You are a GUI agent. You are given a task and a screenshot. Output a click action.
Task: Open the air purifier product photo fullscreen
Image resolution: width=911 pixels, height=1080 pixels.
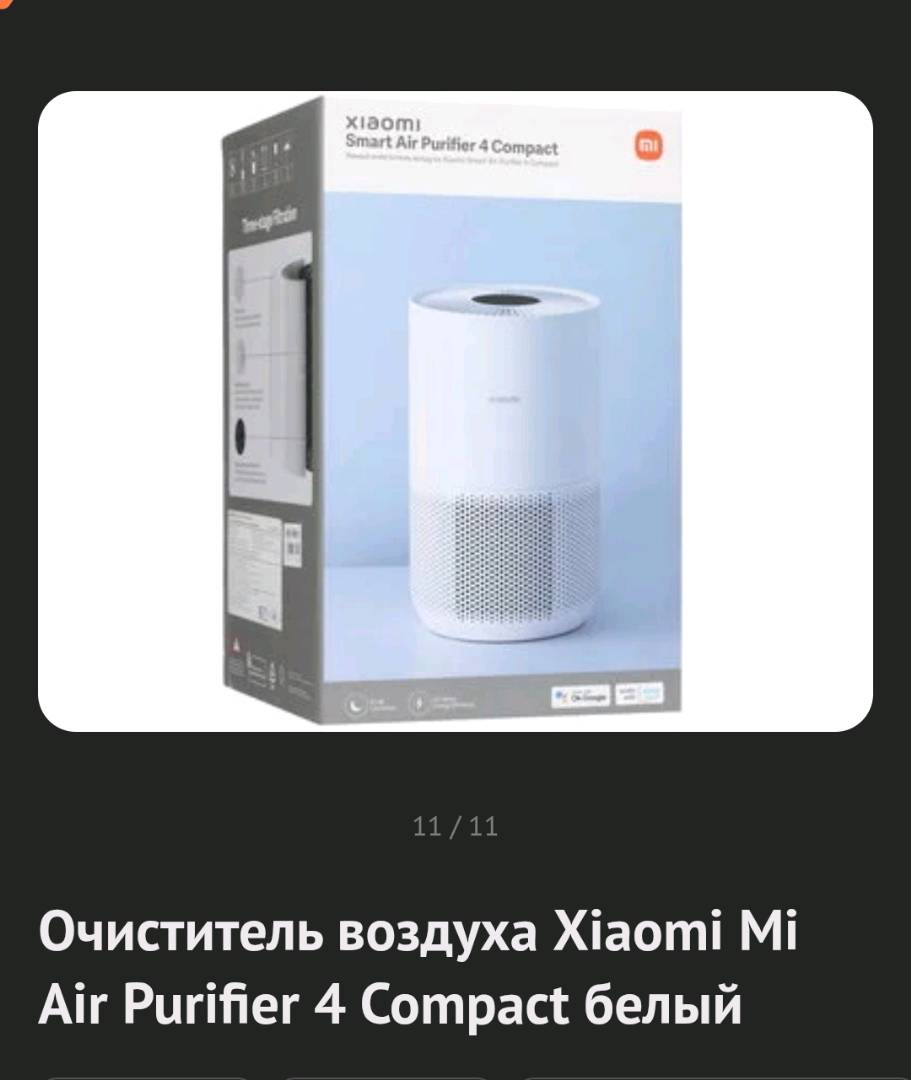tap(455, 411)
